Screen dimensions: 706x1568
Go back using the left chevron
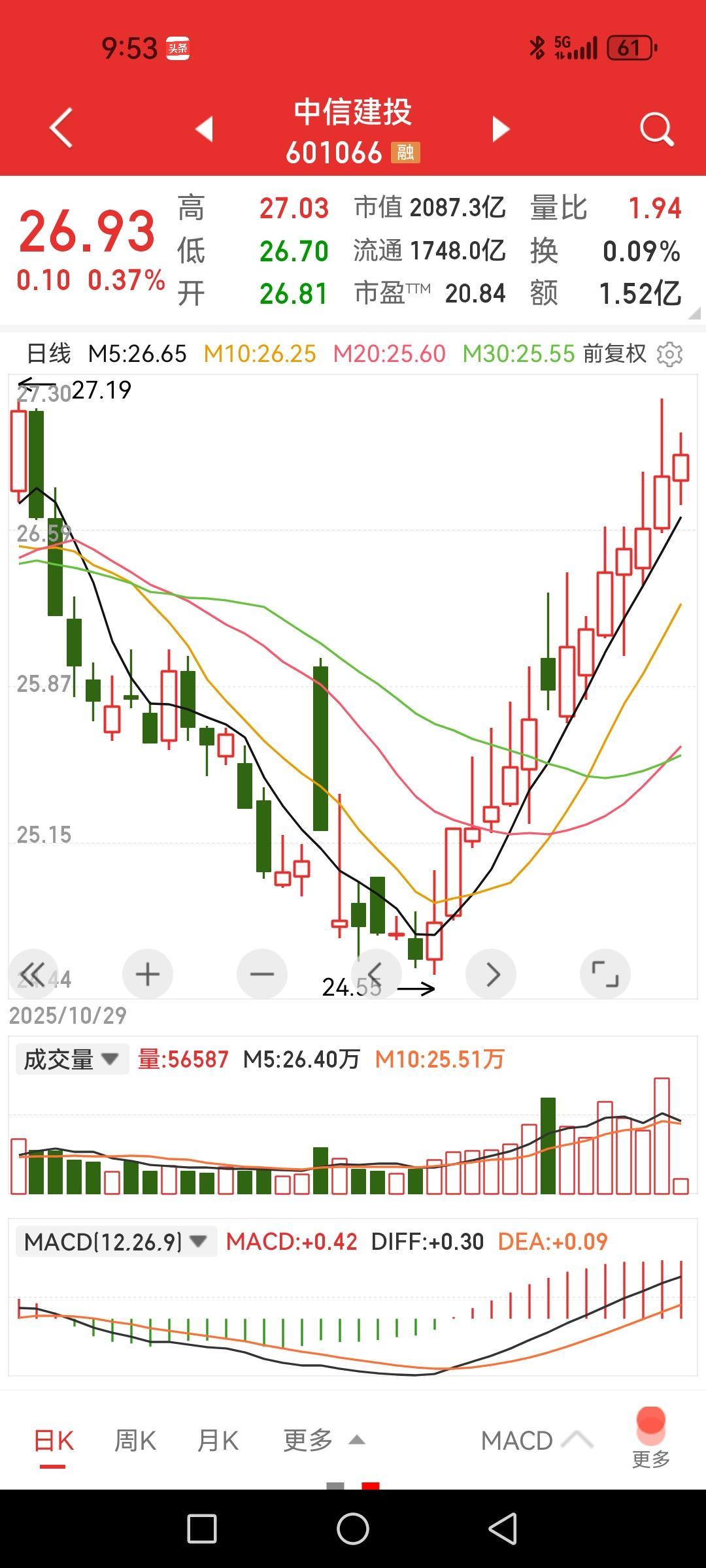pos(62,128)
